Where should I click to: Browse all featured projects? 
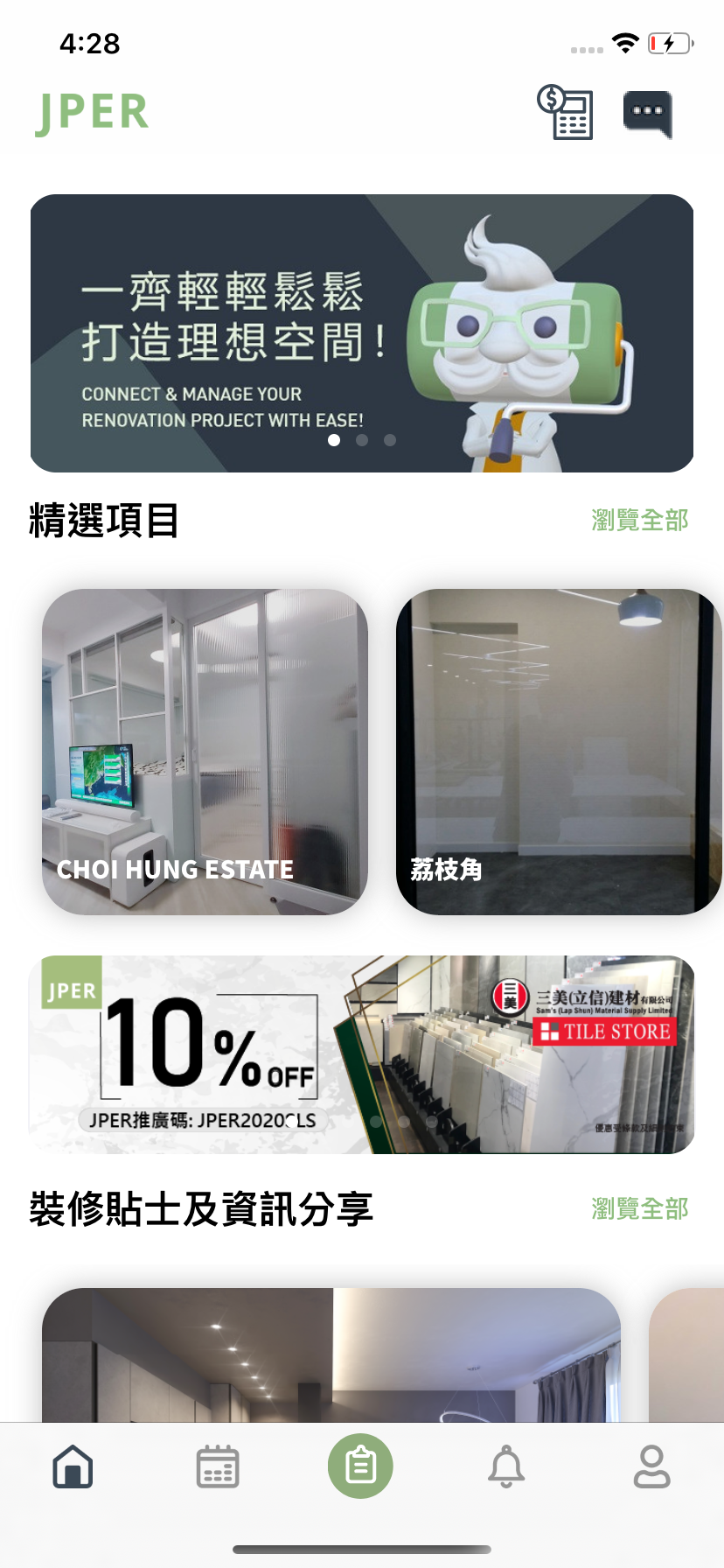639,521
